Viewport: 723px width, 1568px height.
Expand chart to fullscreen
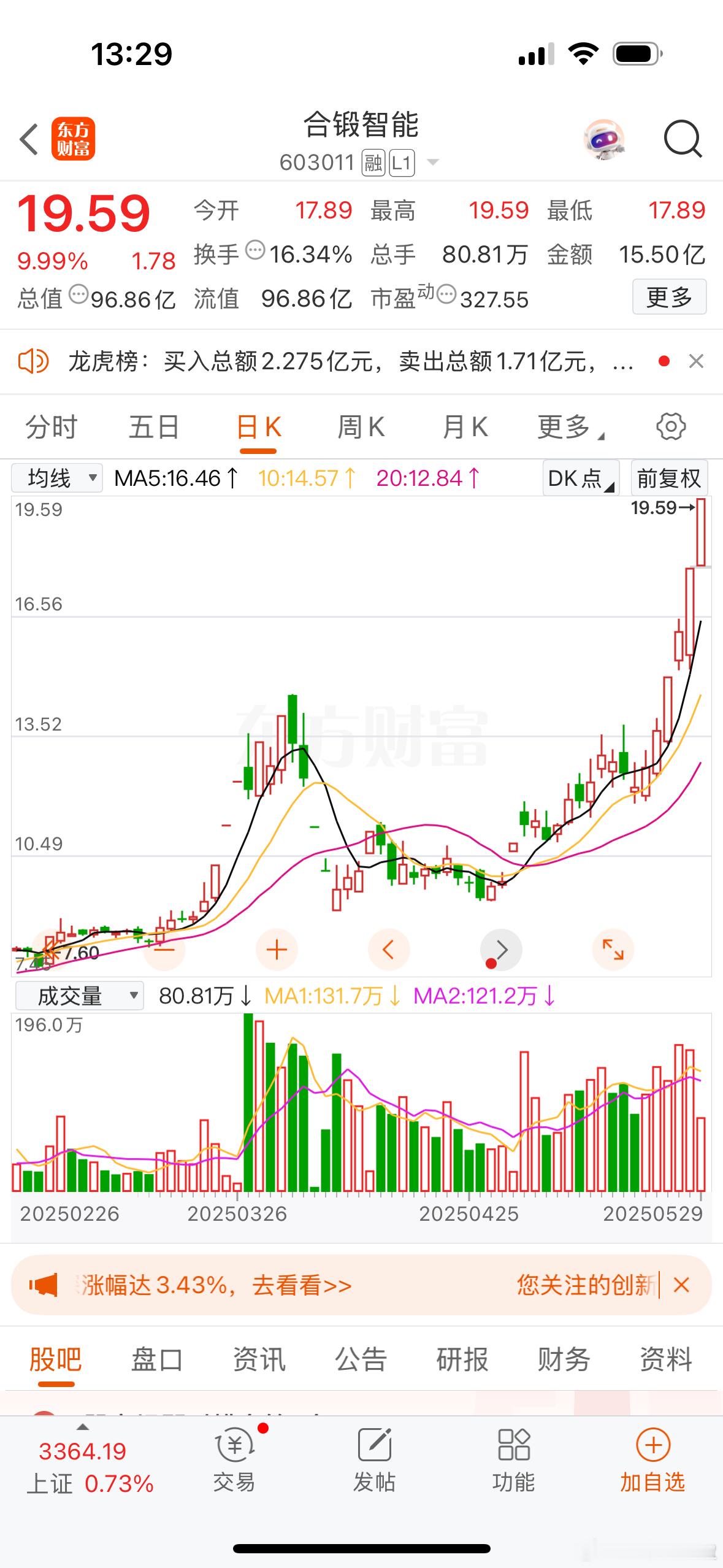pos(613,950)
